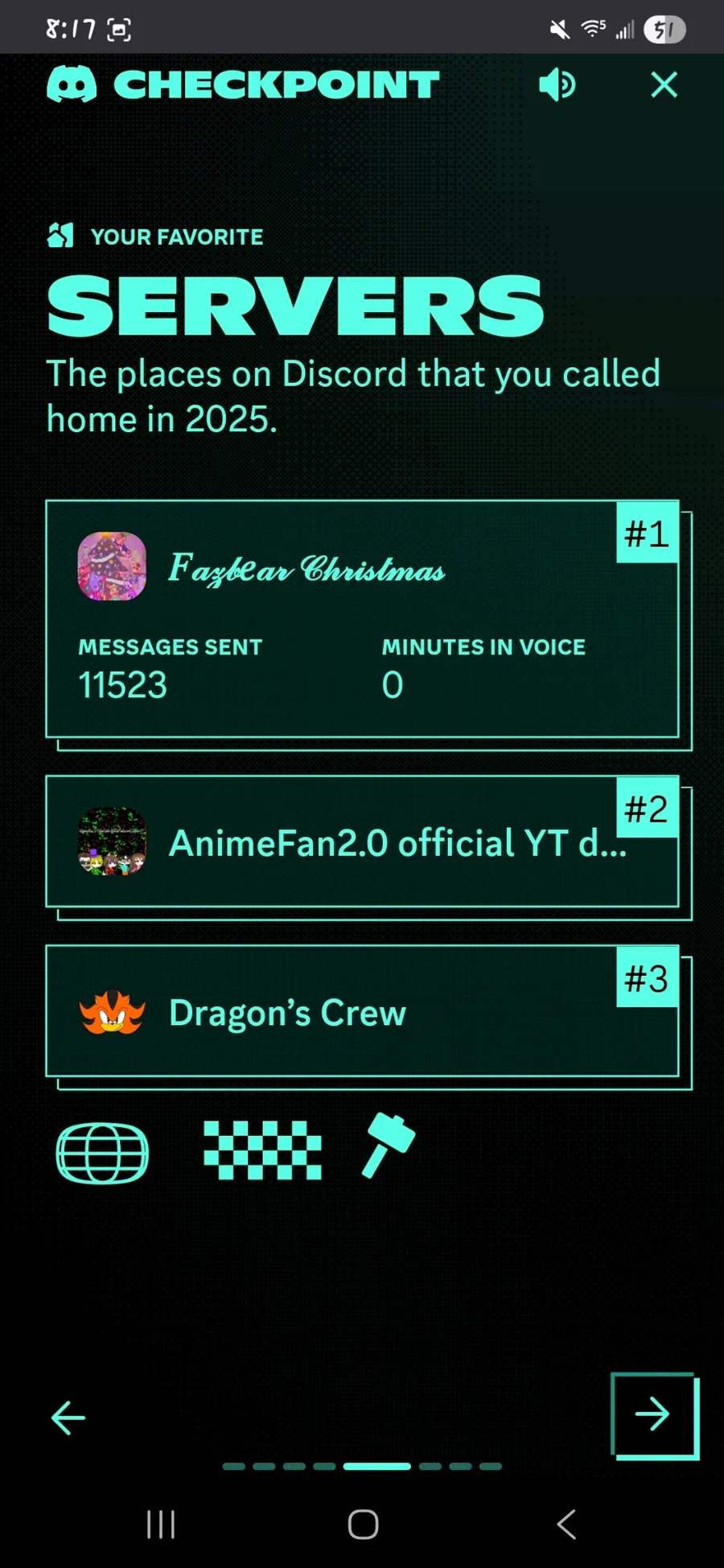Return to the previous recap slide

pyautogui.click(x=68, y=1418)
